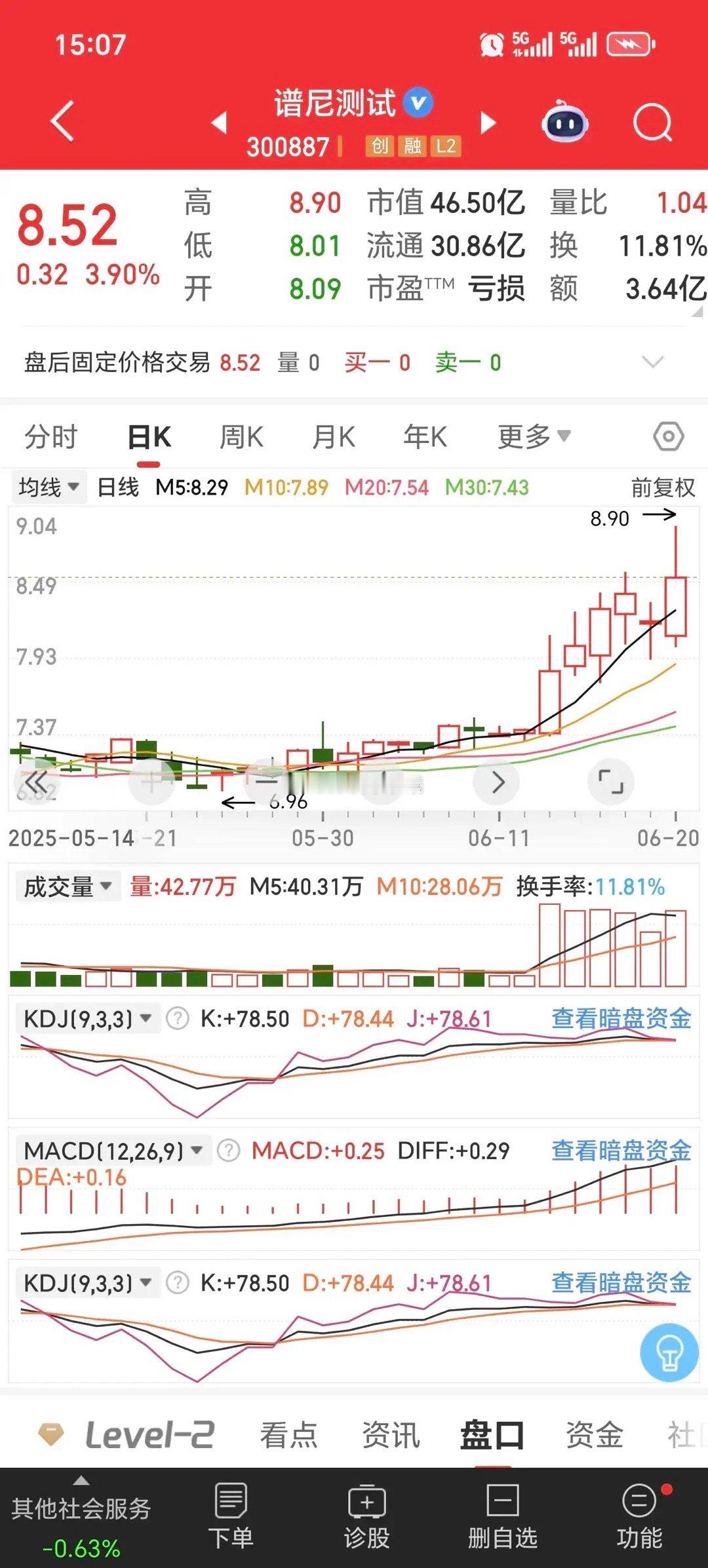Open the 成交量 indicator dropdown
The width and height of the screenshot is (708, 1568).
(x=66, y=887)
